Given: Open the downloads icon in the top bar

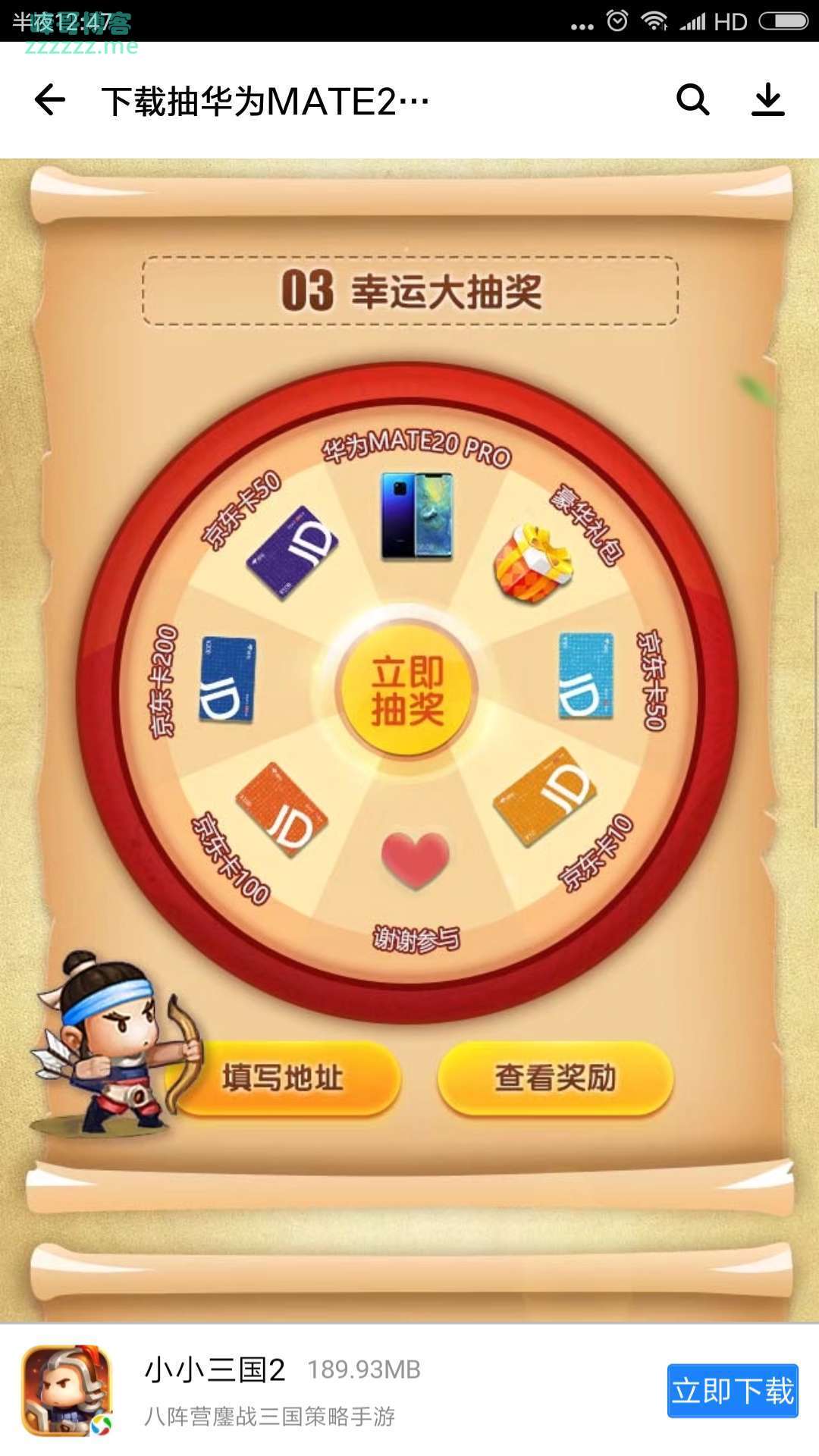Looking at the screenshot, I should 767,100.
